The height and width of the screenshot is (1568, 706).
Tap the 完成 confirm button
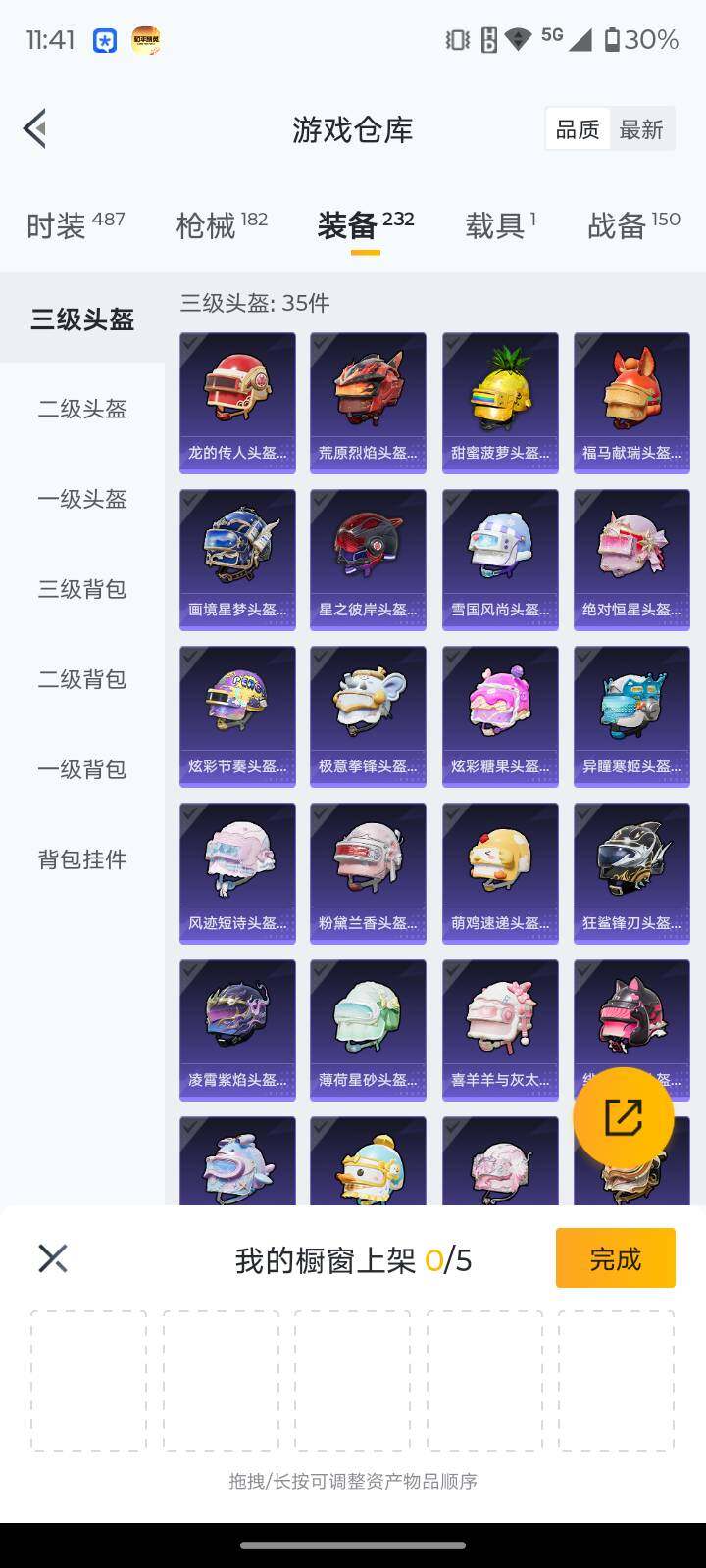pos(615,1257)
